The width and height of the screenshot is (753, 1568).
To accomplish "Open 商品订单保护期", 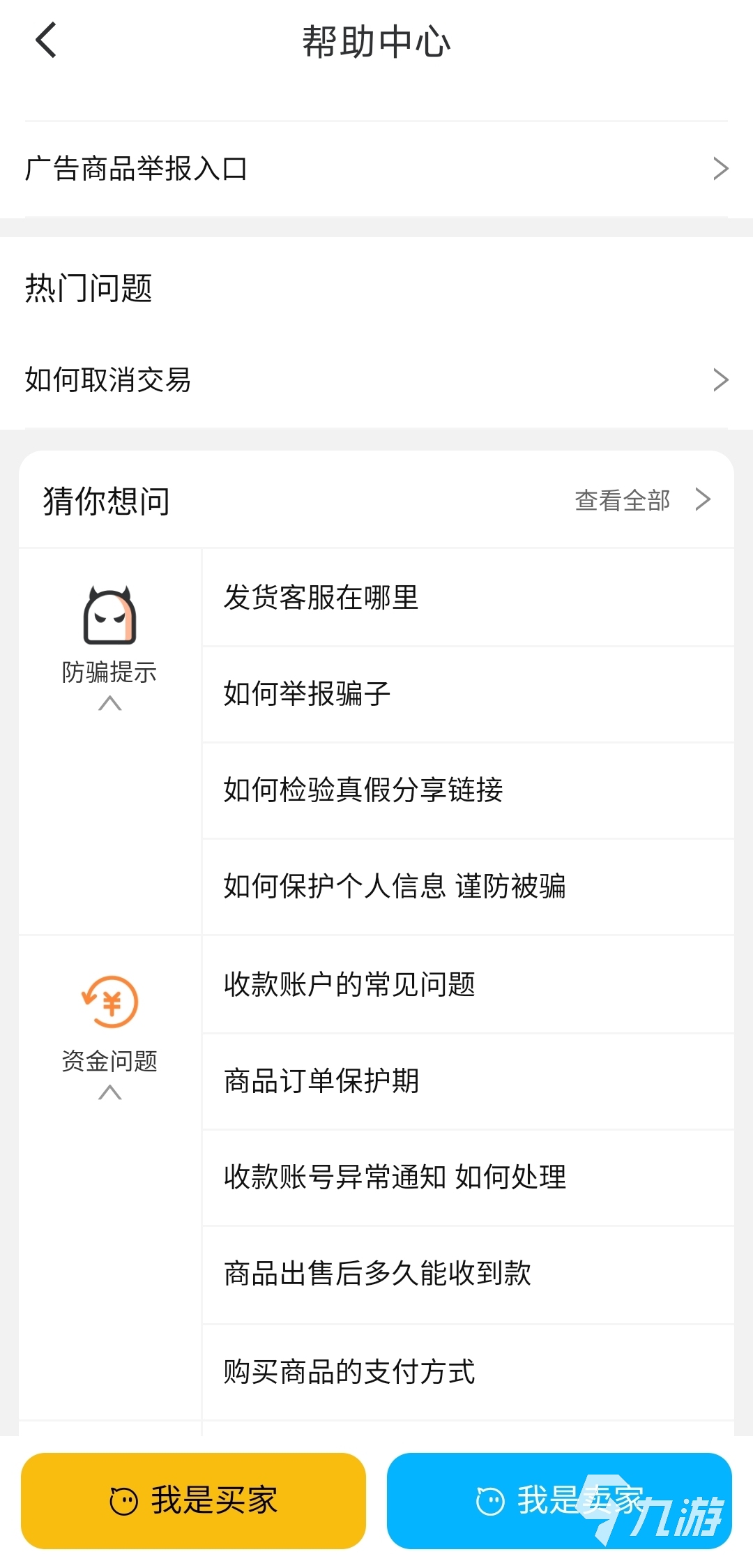I will tap(467, 1081).
